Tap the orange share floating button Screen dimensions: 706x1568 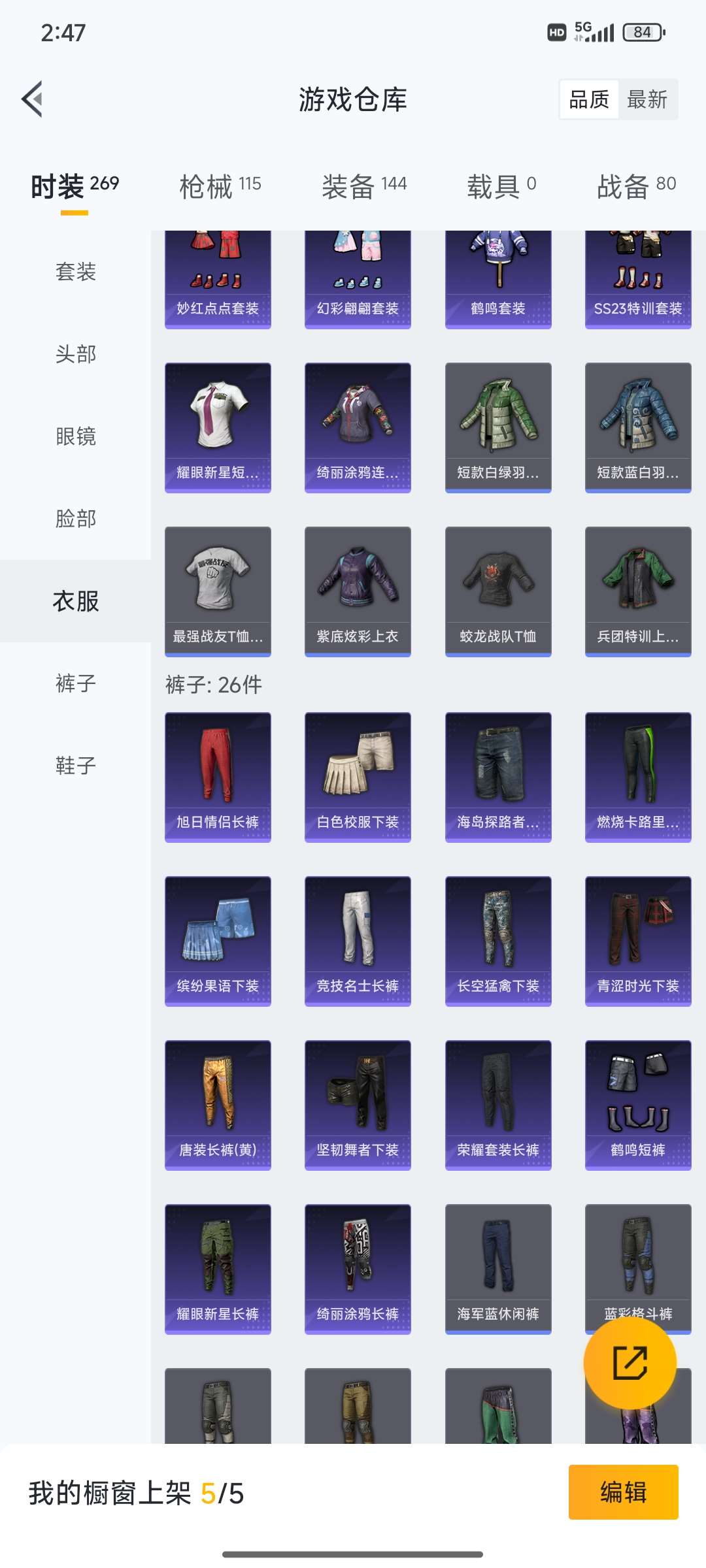pyautogui.click(x=630, y=1362)
